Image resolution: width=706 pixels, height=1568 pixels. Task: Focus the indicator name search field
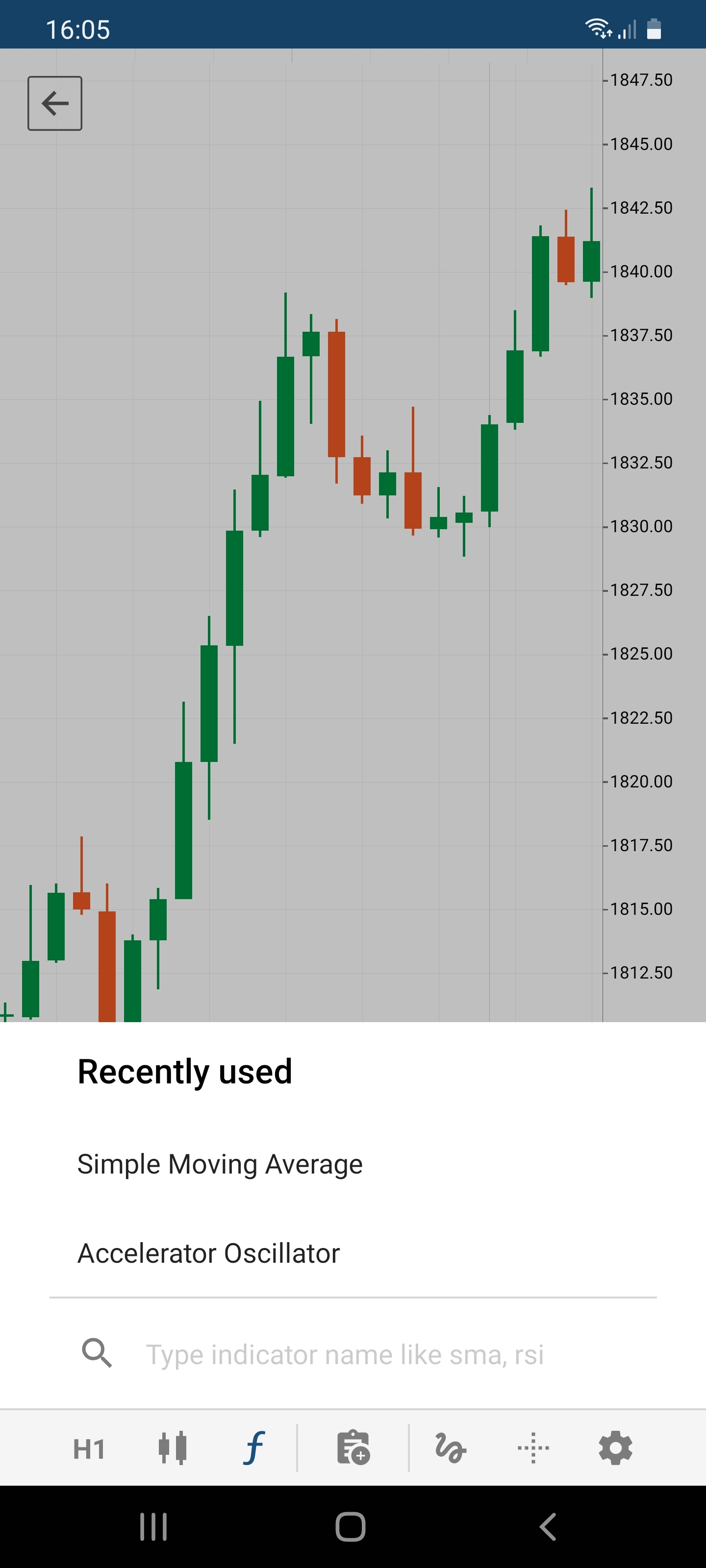(x=353, y=1354)
